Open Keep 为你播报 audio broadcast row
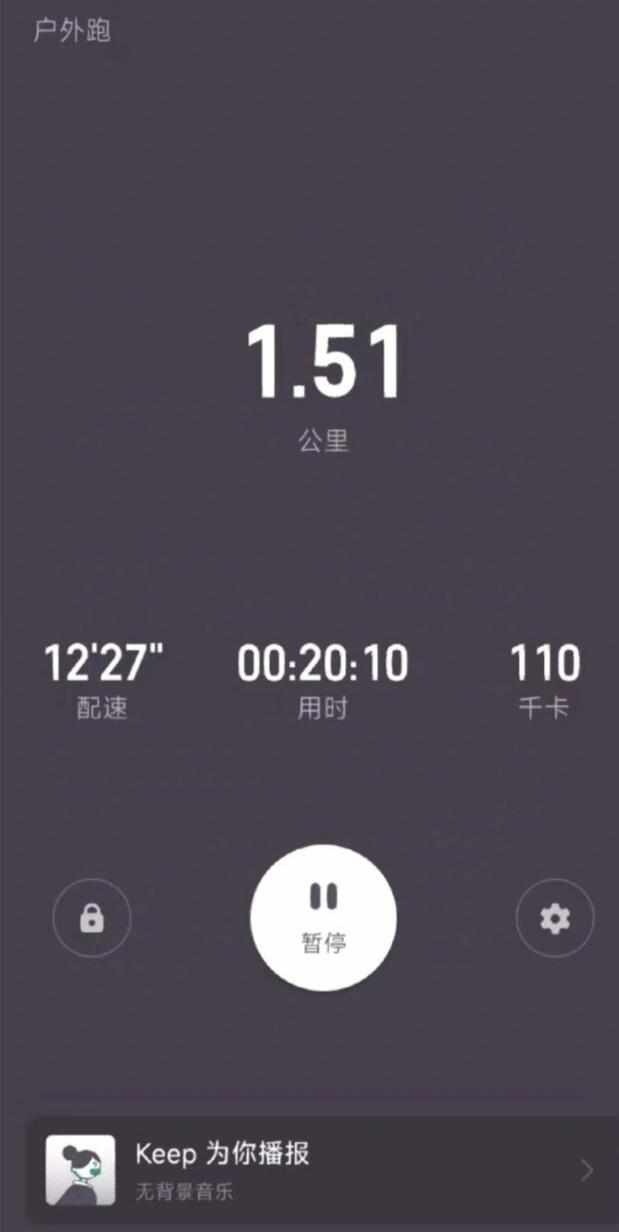This screenshot has width=619, height=1232. (x=320, y=1168)
